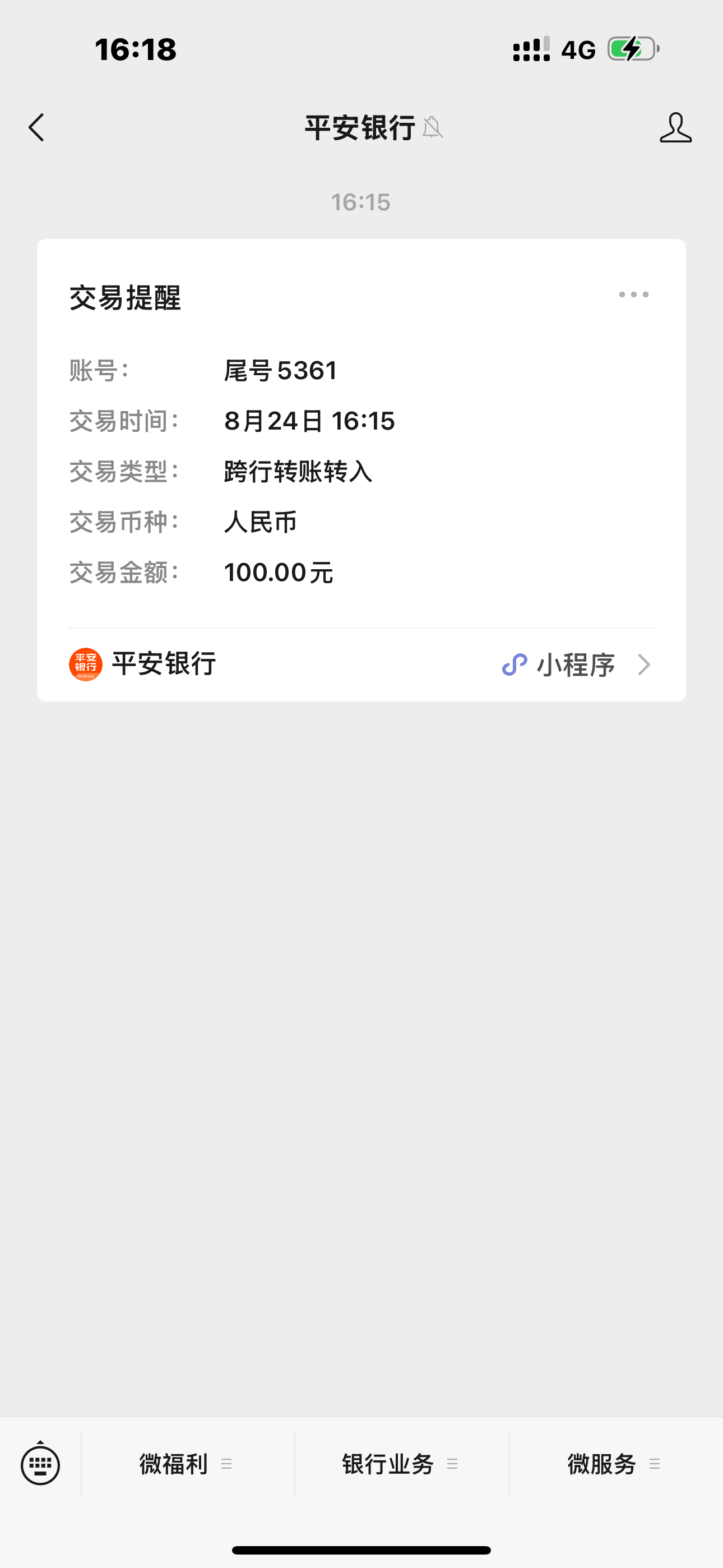
Task: Switch to keyboard input mode
Action: point(40,1464)
